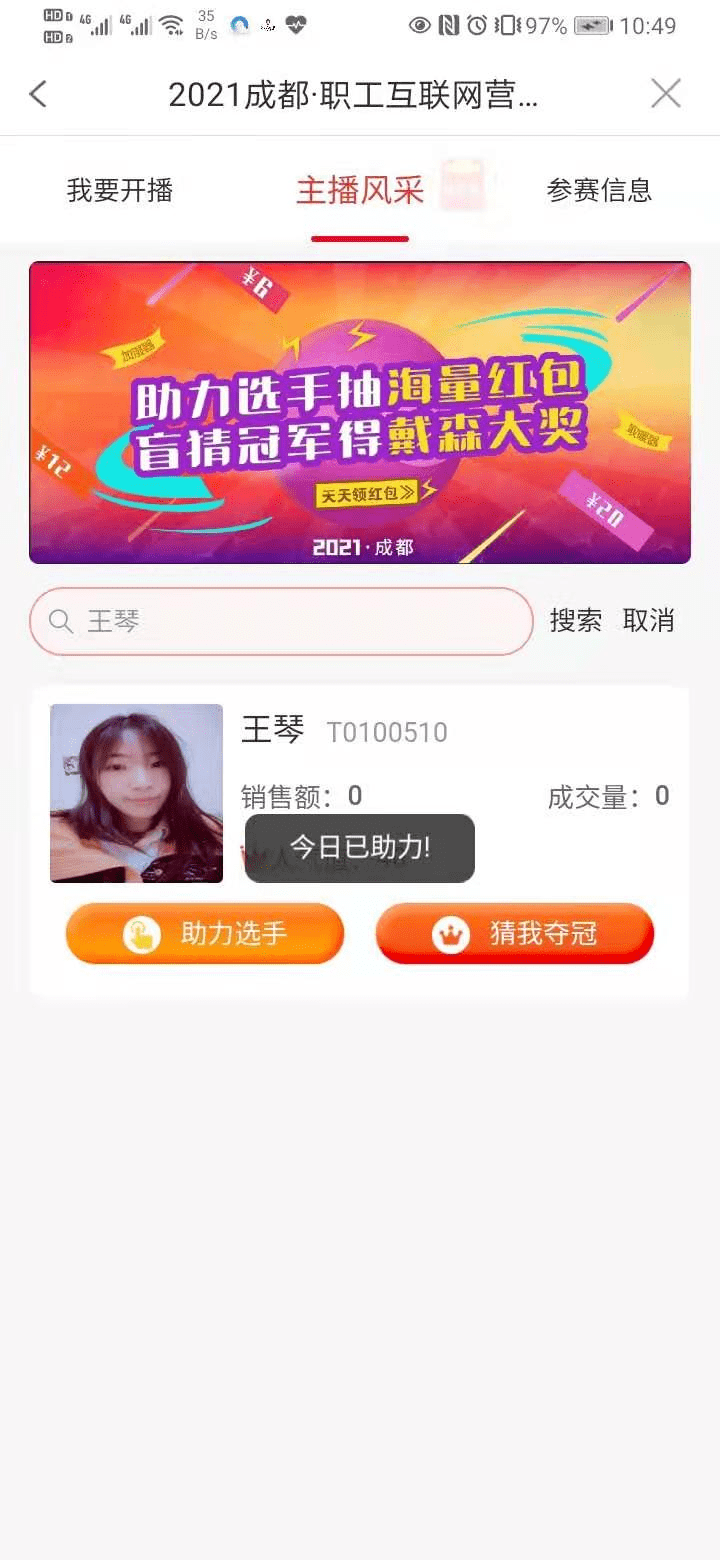720x1560 pixels.
Task: Close the page with the X icon
Action: (666, 94)
